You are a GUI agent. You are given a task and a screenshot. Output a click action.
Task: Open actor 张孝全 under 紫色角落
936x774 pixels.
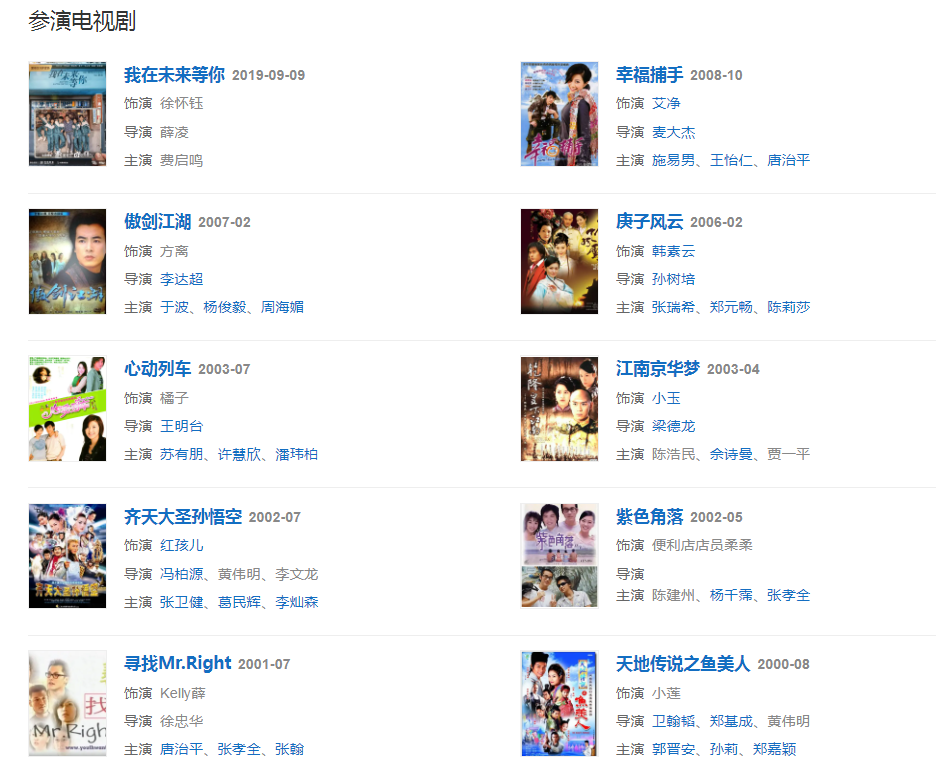(x=788, y=595)
